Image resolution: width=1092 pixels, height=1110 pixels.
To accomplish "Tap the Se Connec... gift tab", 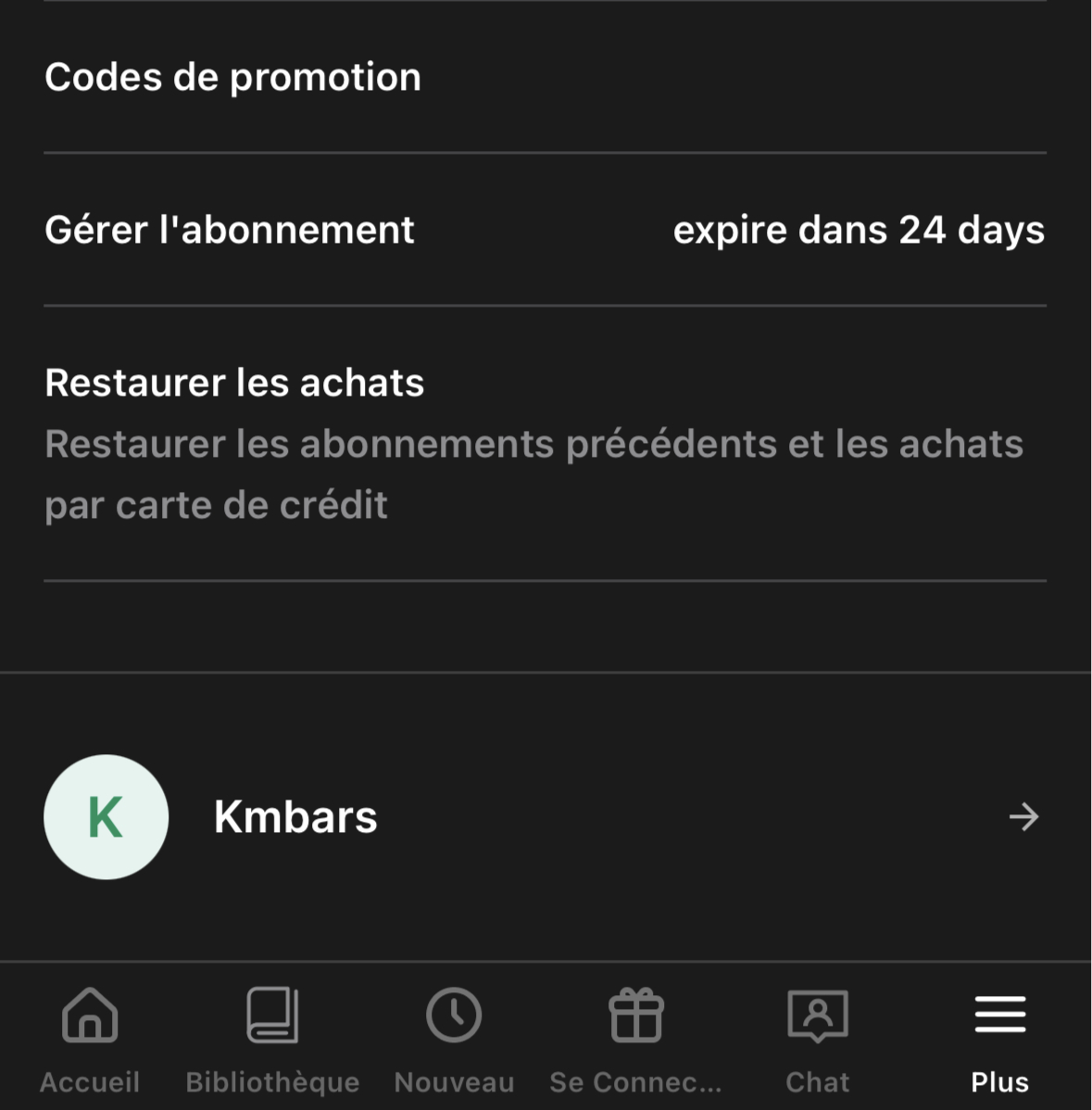I will pos(635,1040).
